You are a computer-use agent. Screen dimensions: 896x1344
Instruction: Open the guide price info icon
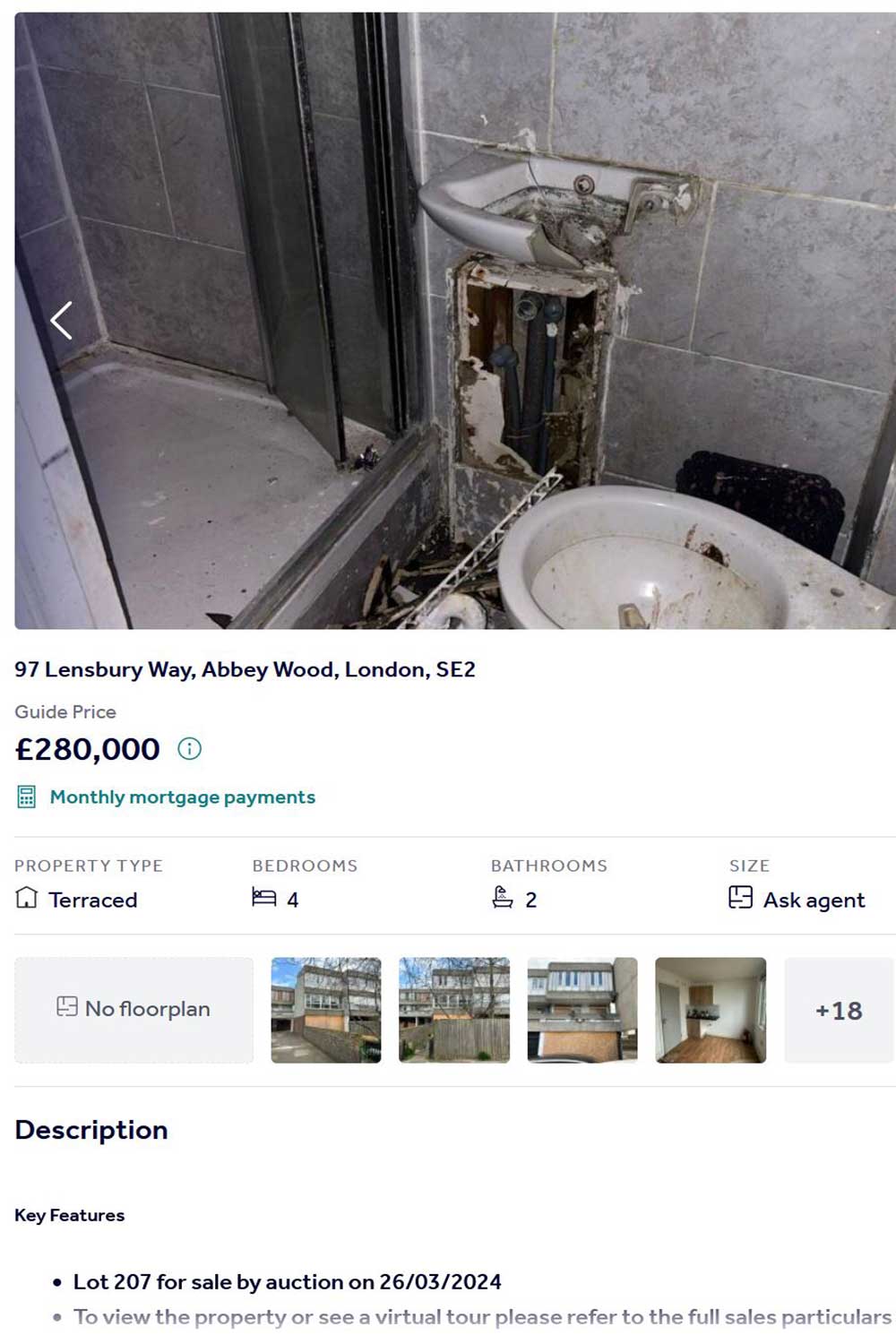tap(189, 748)
